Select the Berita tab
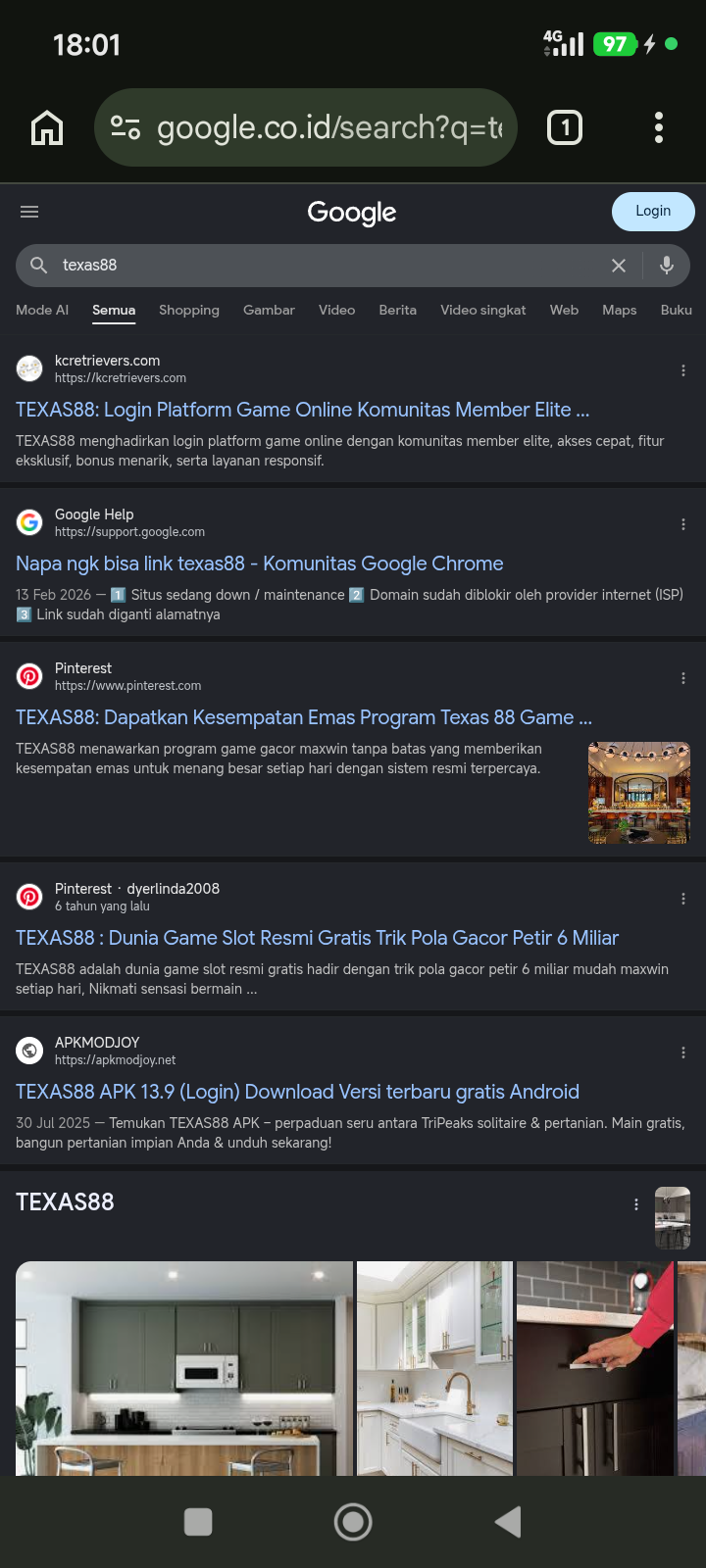 [x=398, y=310]
